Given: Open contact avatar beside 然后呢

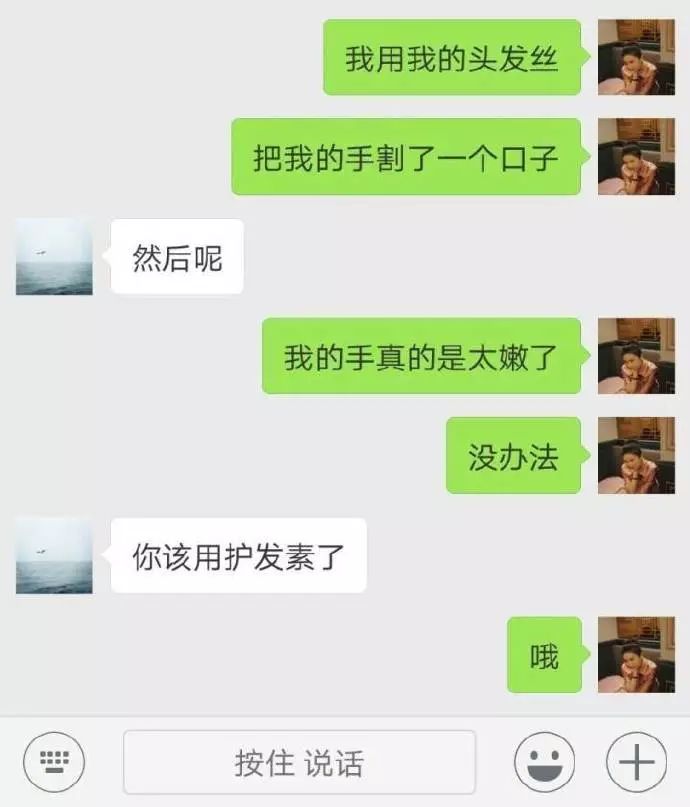Looking at the screenshot, I should [54, 257].
